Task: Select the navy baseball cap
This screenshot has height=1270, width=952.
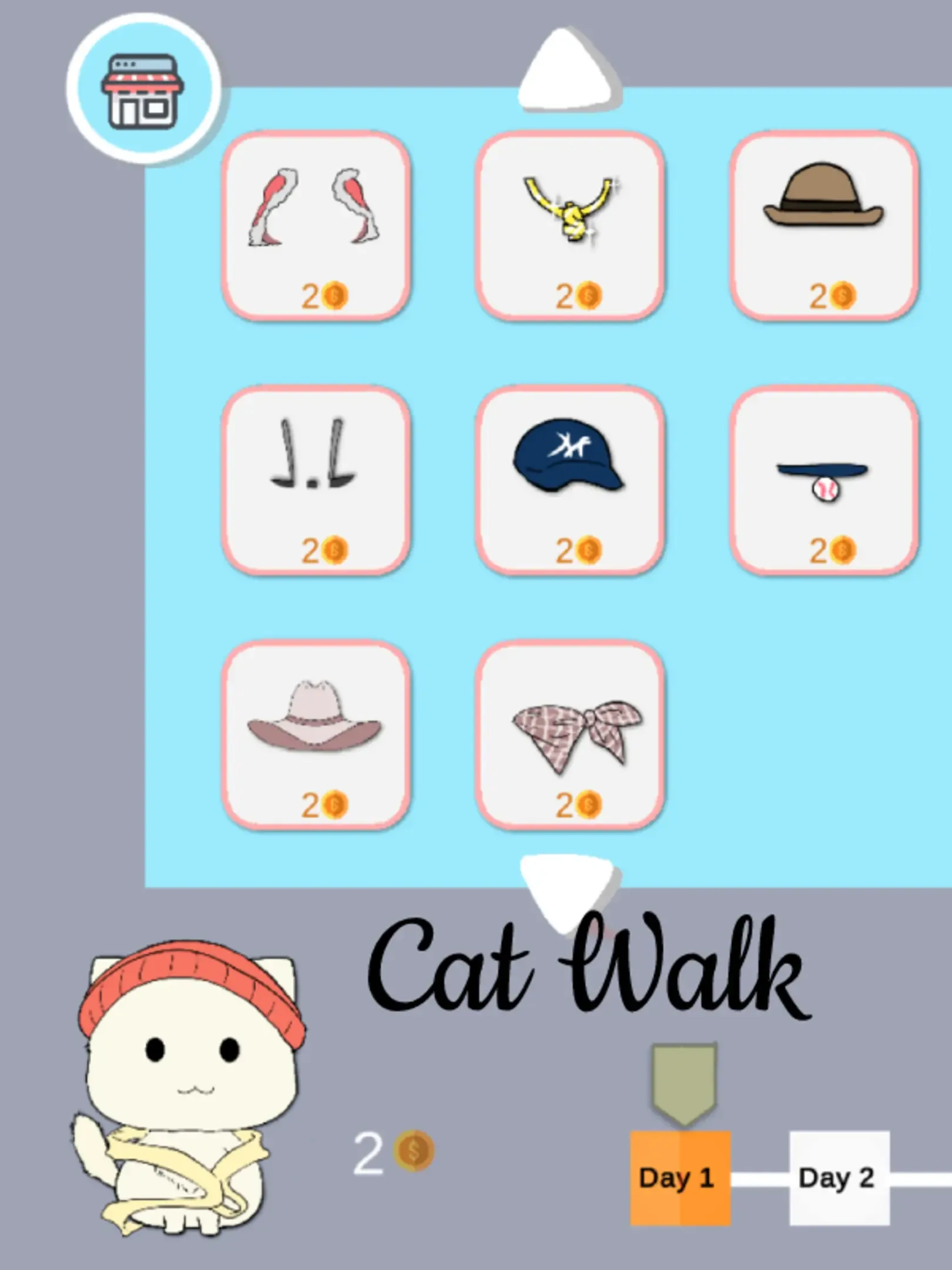Action: point(570,480)
